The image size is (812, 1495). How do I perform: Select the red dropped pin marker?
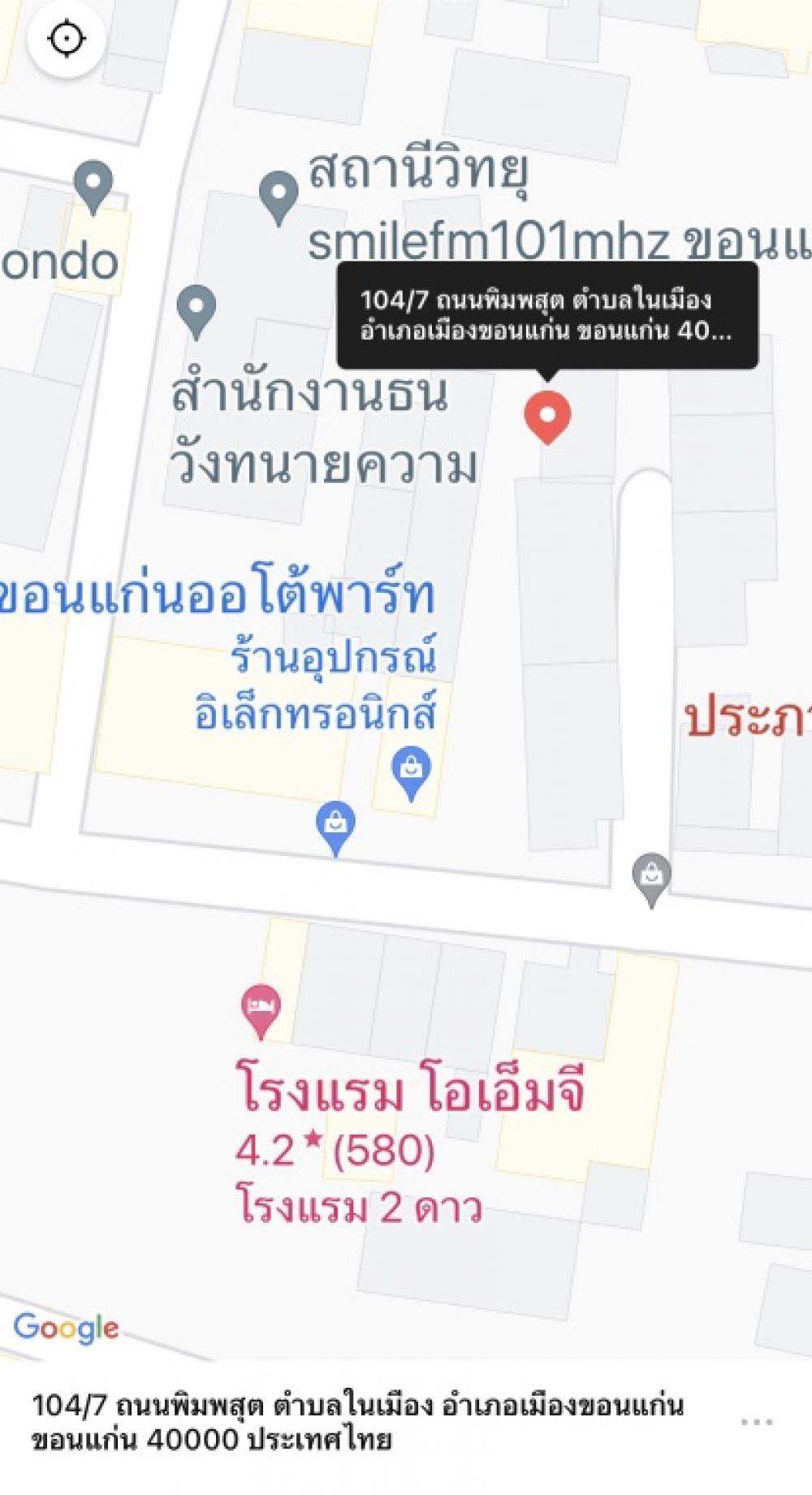click(547, 417)
